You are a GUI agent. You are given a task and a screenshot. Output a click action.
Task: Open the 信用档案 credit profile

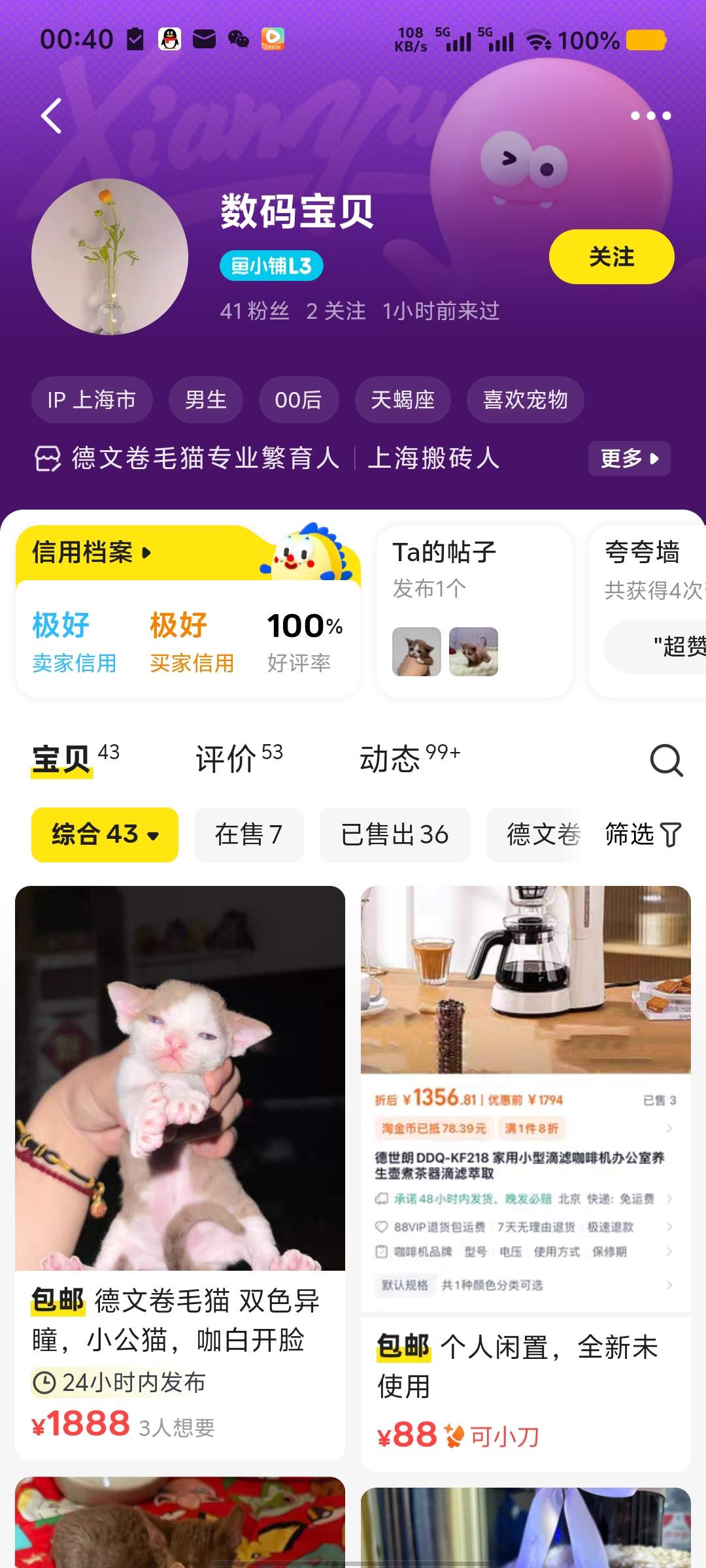point(92,553)
